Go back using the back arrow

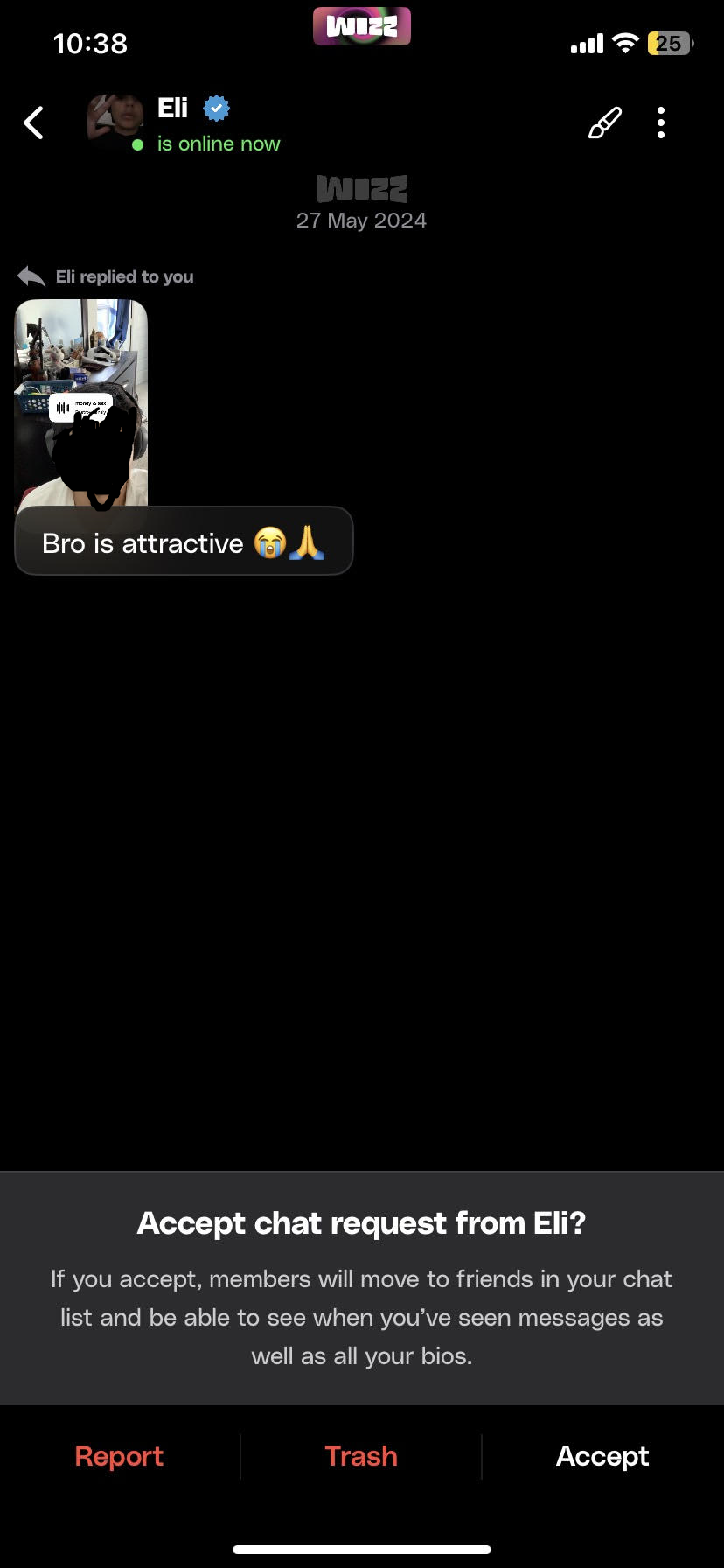(x=34, y=123)
